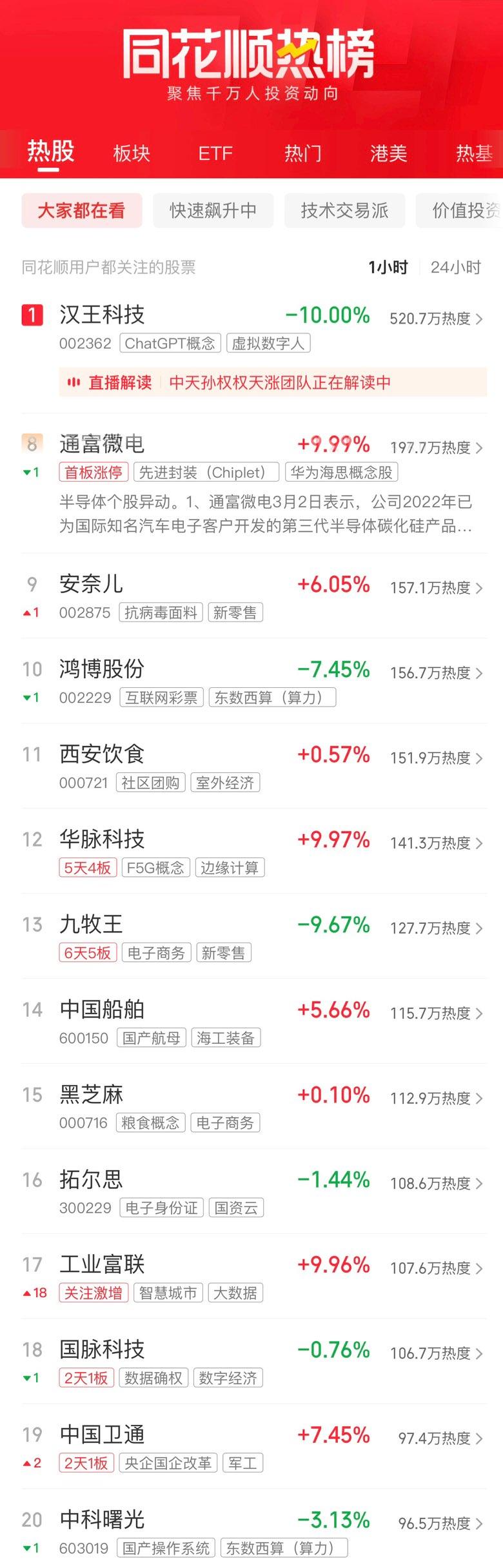Select the 技术交易派 filter chip
Screen dimensions: 503x1568
(344, 210)
